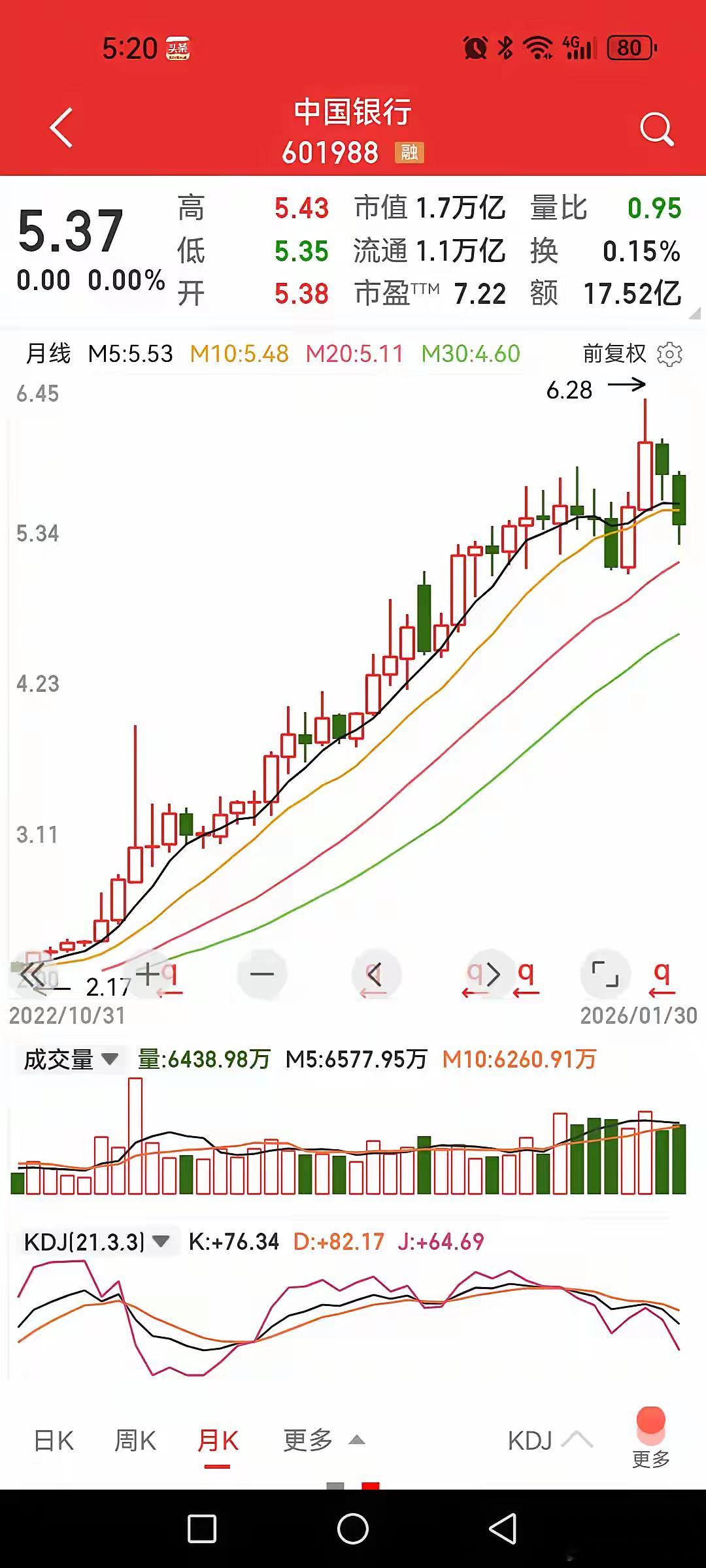Open chart settings gear icon
Image resolution: width=706 pixels, height=1568 pixels.
click(669, 354)
